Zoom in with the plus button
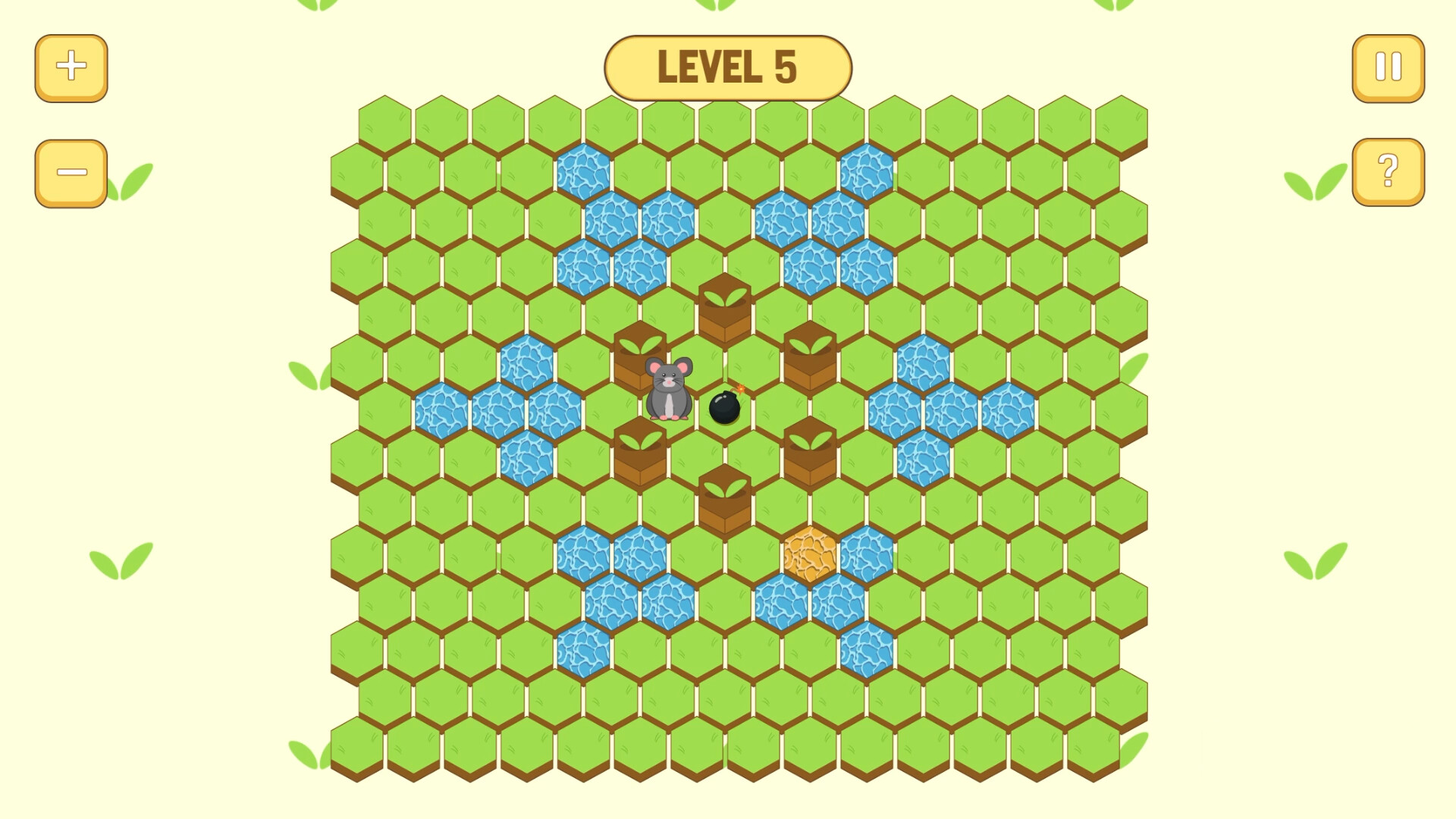 (71, 67)
